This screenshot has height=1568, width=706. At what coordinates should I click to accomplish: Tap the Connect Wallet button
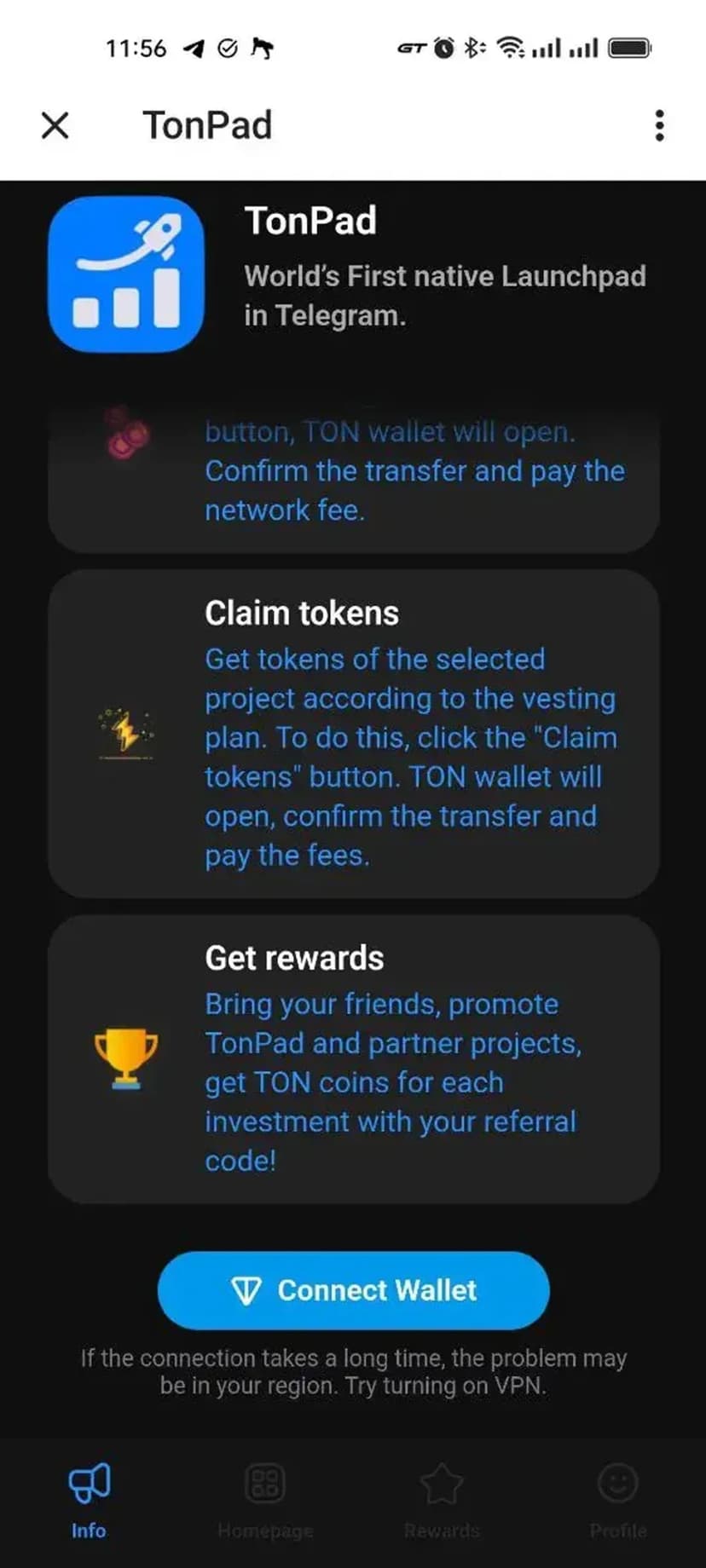(x=353, y=1290)
